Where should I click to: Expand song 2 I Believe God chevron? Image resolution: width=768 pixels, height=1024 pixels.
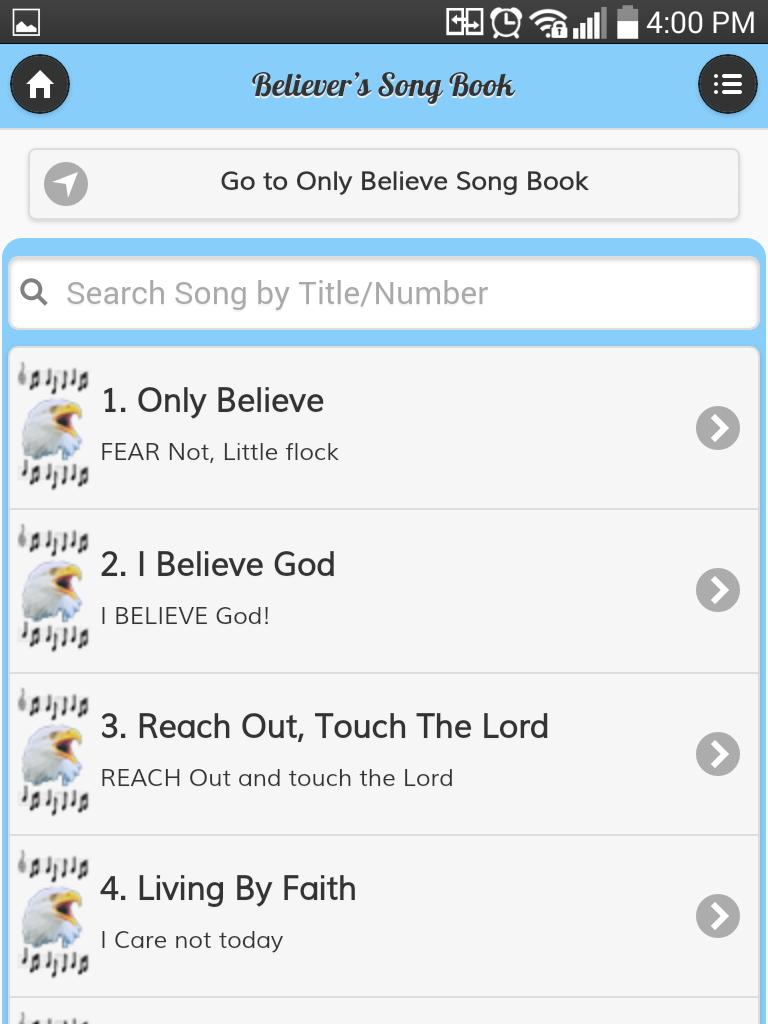click(x=717, y=589)
